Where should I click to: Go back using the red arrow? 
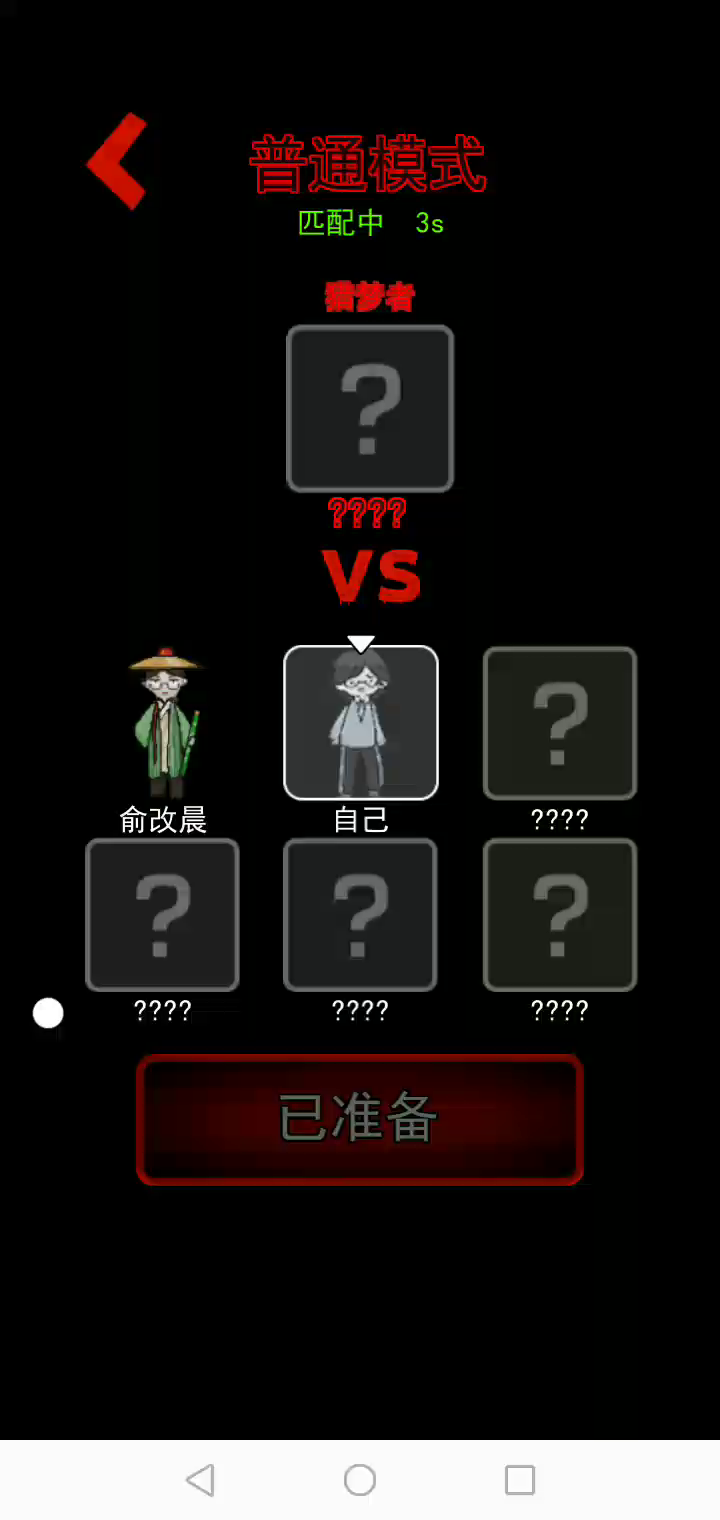(x=118, y=161)
